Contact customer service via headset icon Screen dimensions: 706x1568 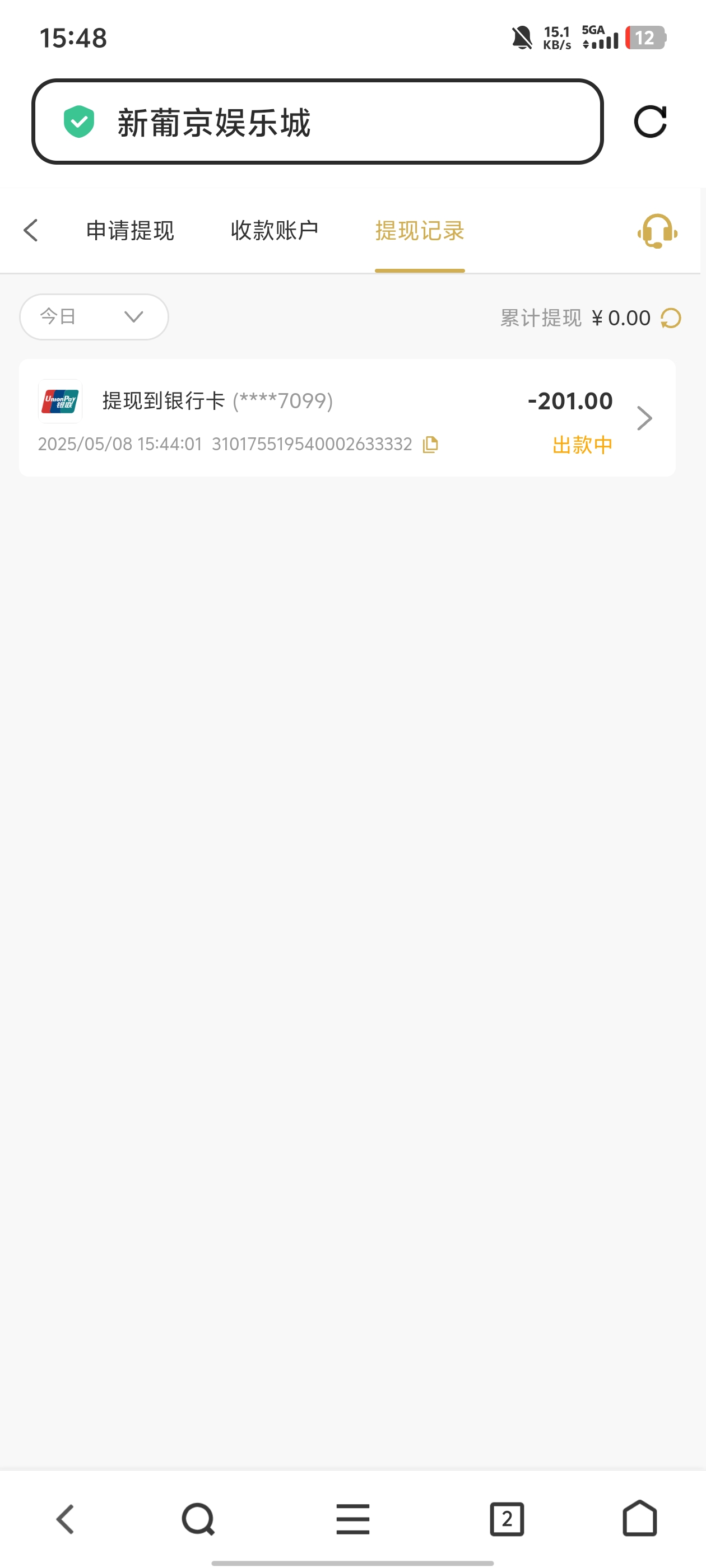[x=657, y=231]
